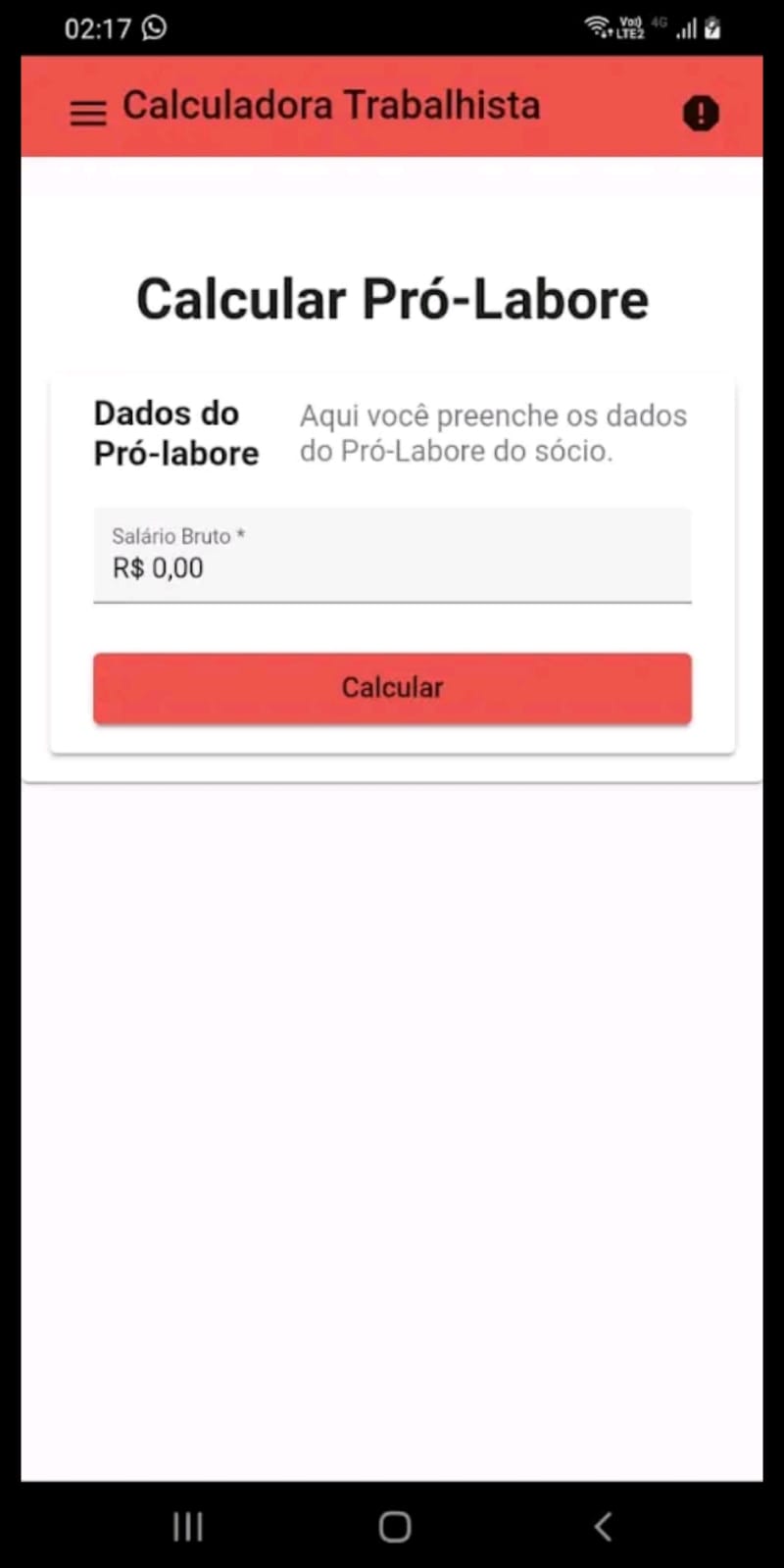This screenshot has height=1568, width=784.
Task: Go back using system back button
Action: (x=604, y=1526)
